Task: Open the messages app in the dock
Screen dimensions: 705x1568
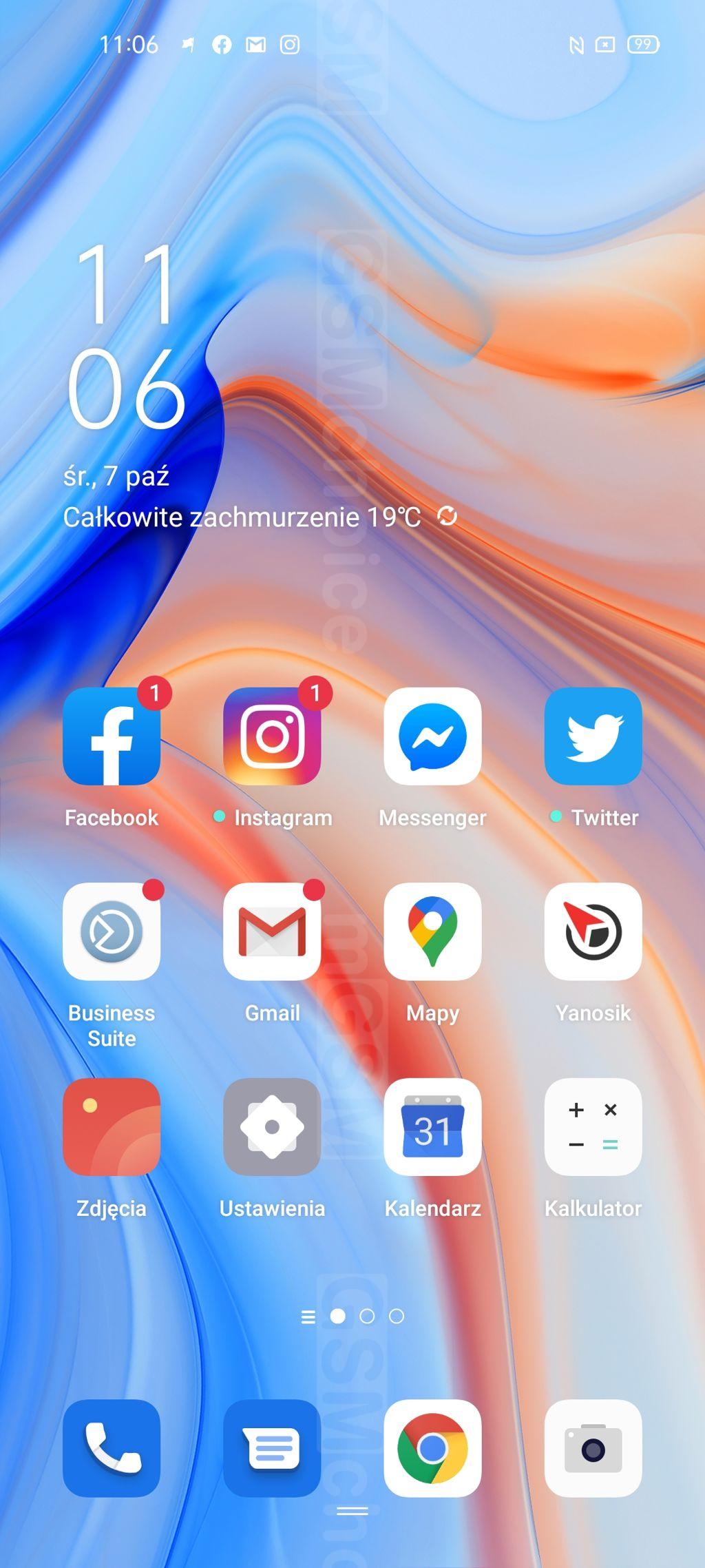Action: [x=272, y=1448]
